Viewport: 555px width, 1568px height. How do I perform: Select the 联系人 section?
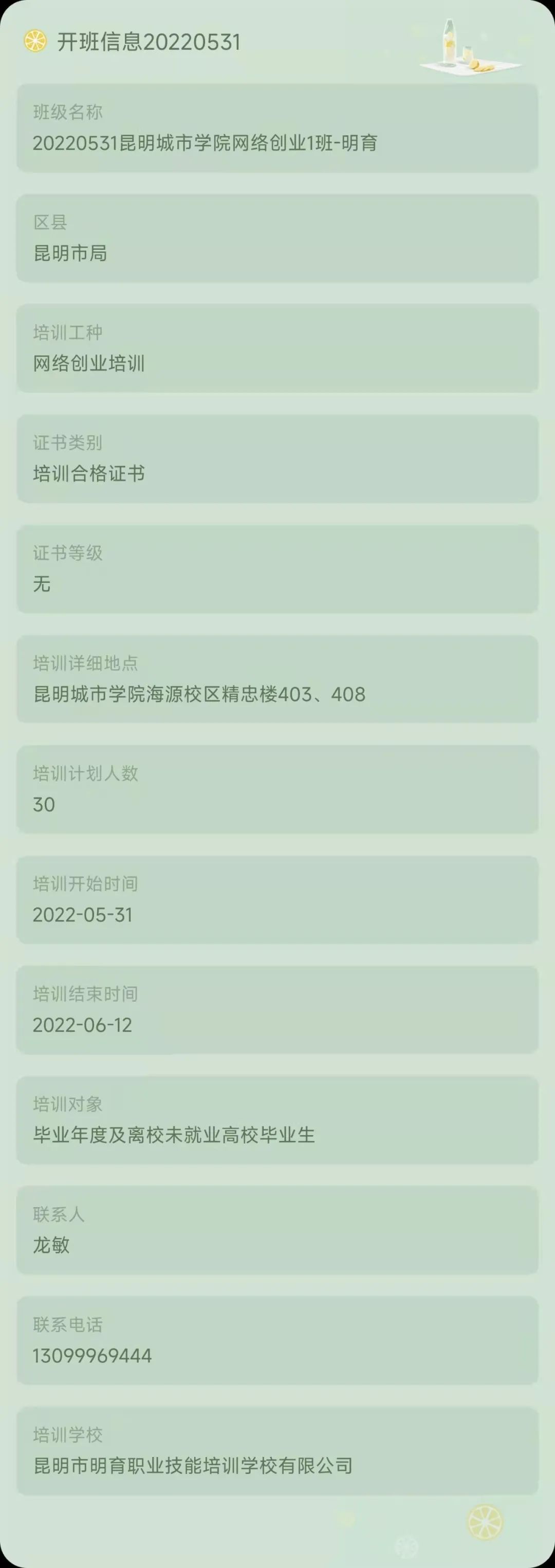click(277, 1229)
